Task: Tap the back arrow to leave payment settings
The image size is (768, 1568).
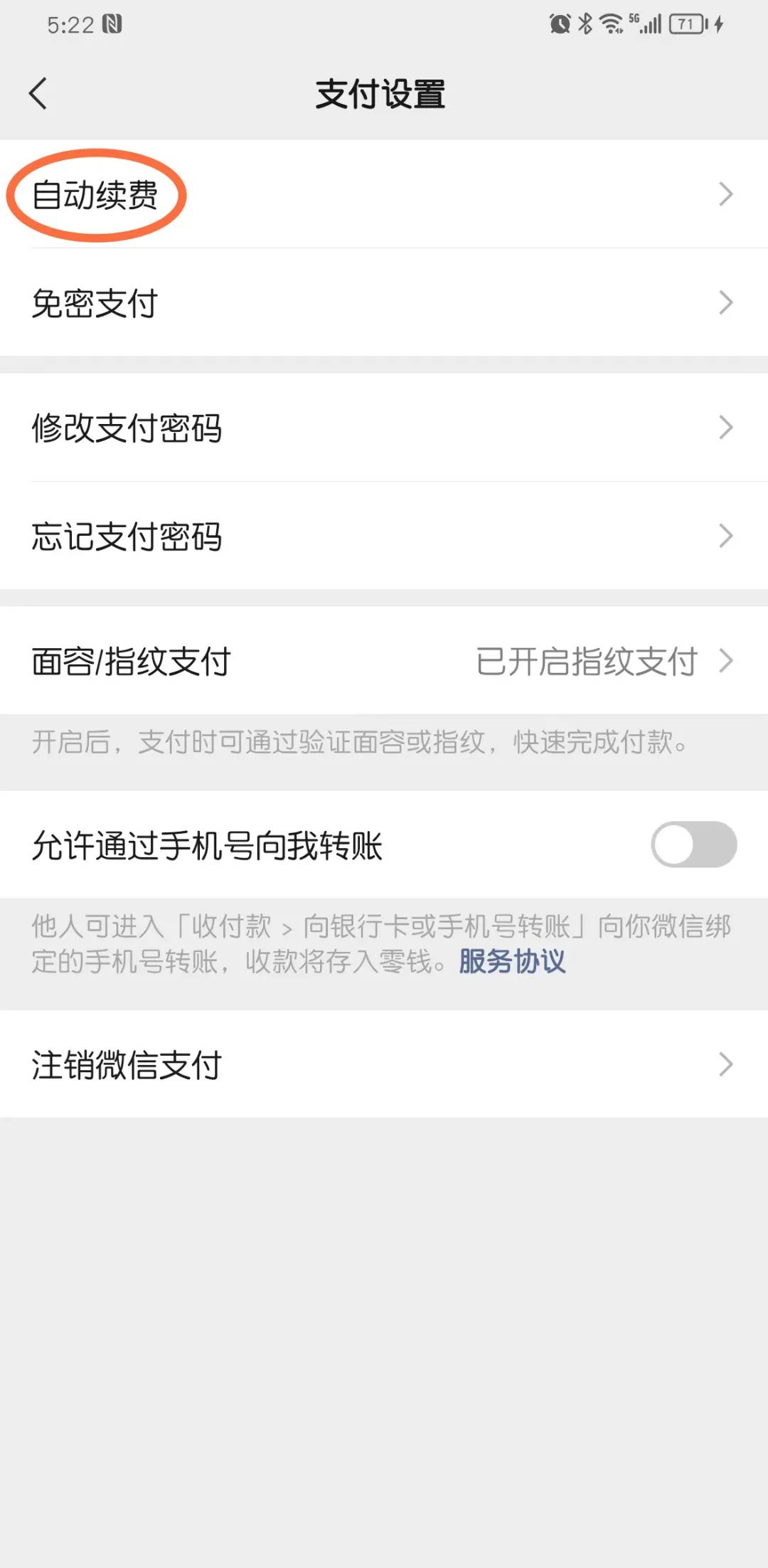Action: click(38, 92)
